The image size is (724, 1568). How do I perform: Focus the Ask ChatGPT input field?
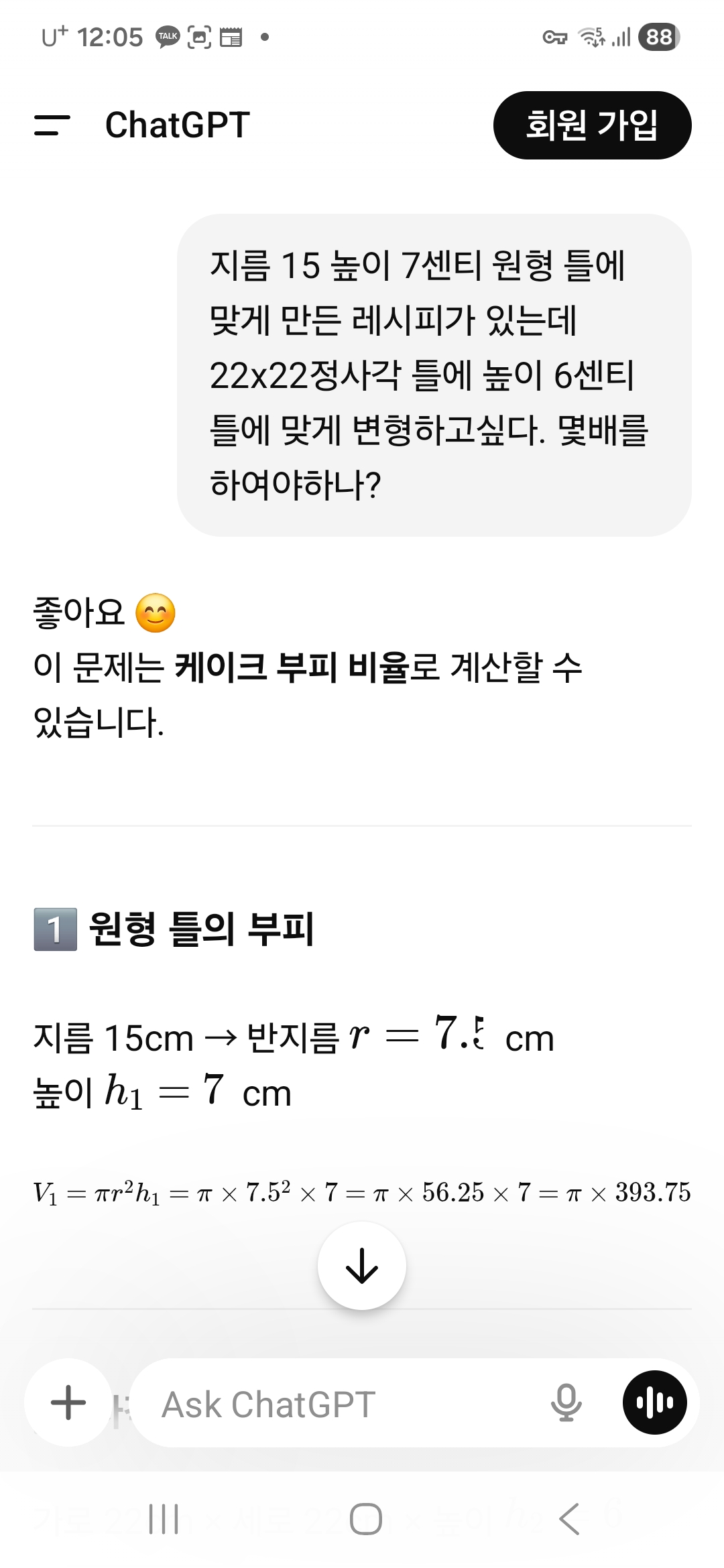335,1404
